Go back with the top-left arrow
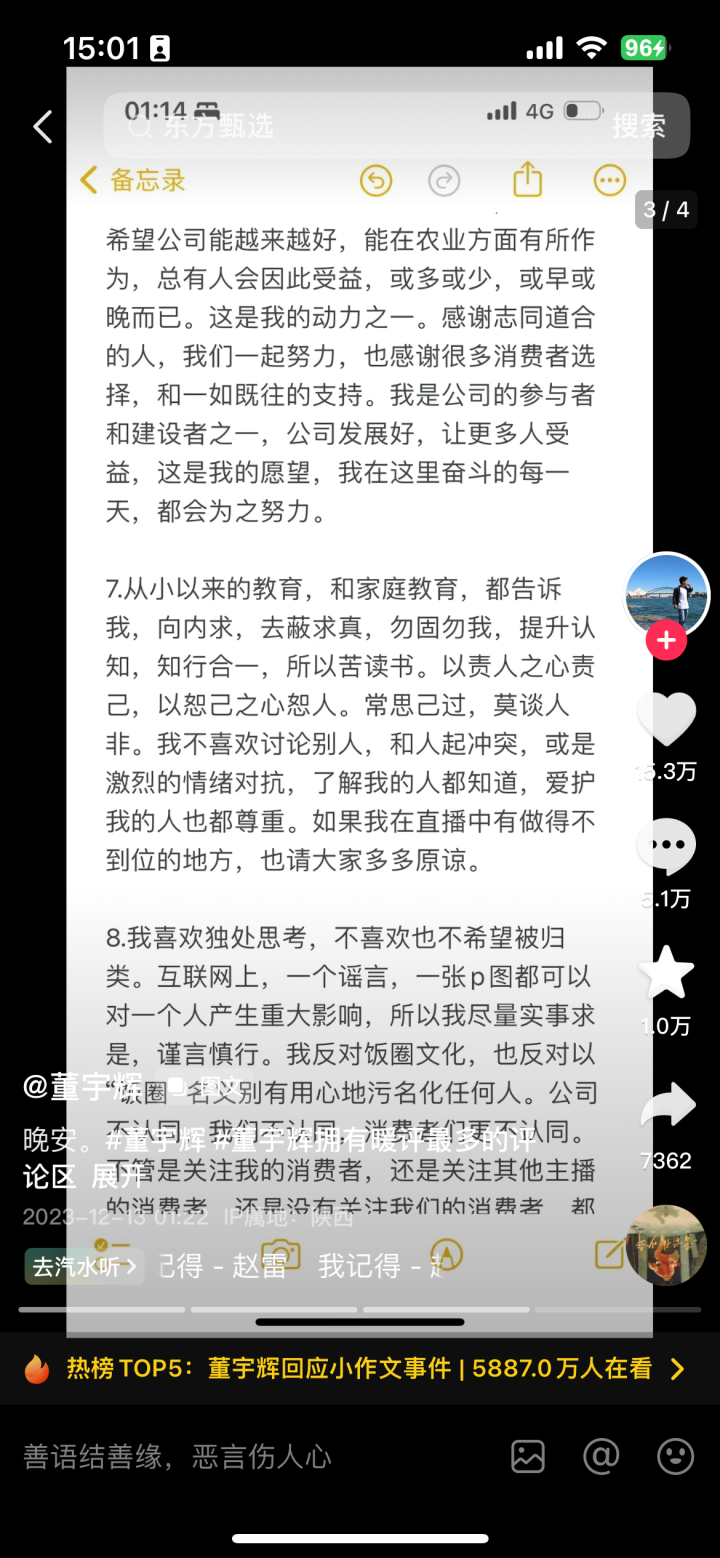This screenshot has width=720, height=1558. pyautogui.click(x=42, y=127)
